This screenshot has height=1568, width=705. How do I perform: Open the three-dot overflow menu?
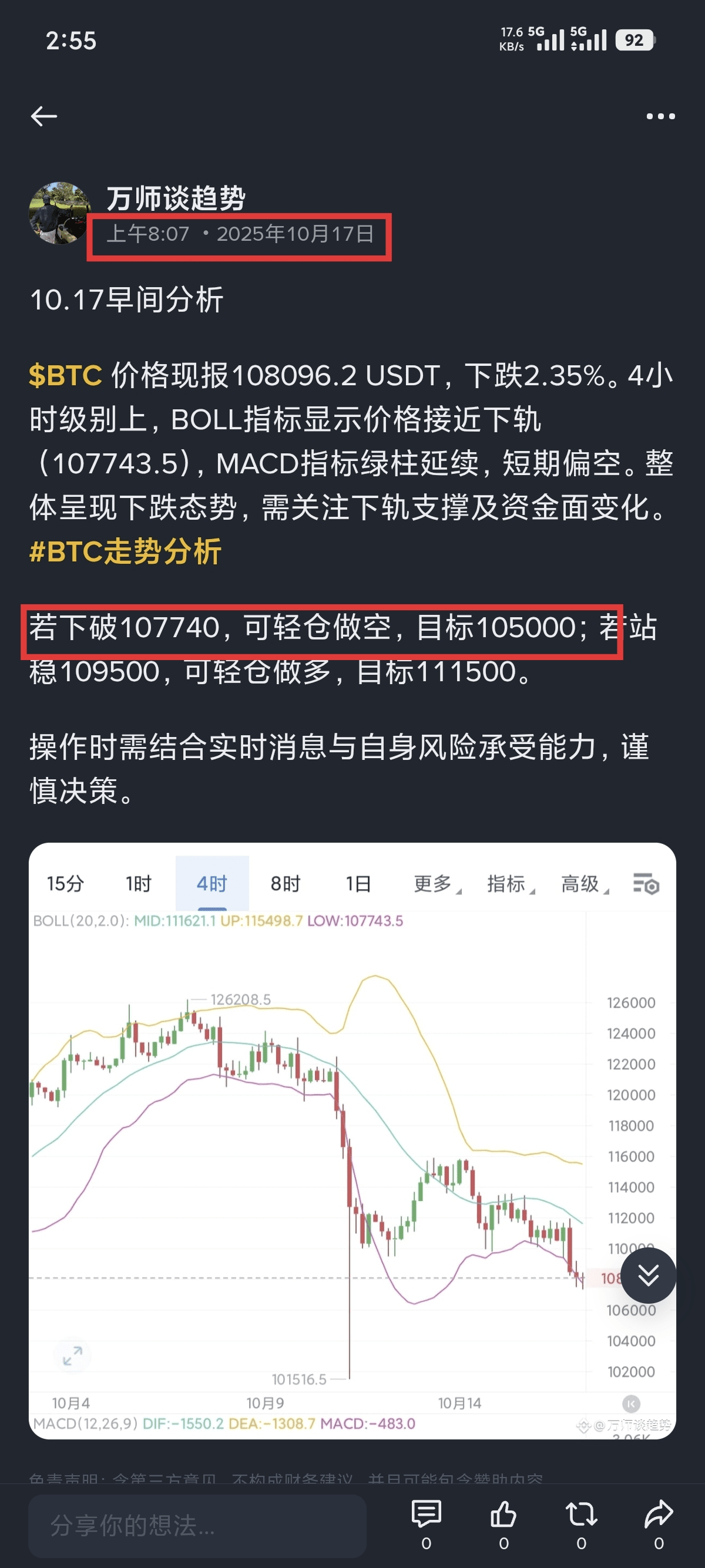click(660, 116)
